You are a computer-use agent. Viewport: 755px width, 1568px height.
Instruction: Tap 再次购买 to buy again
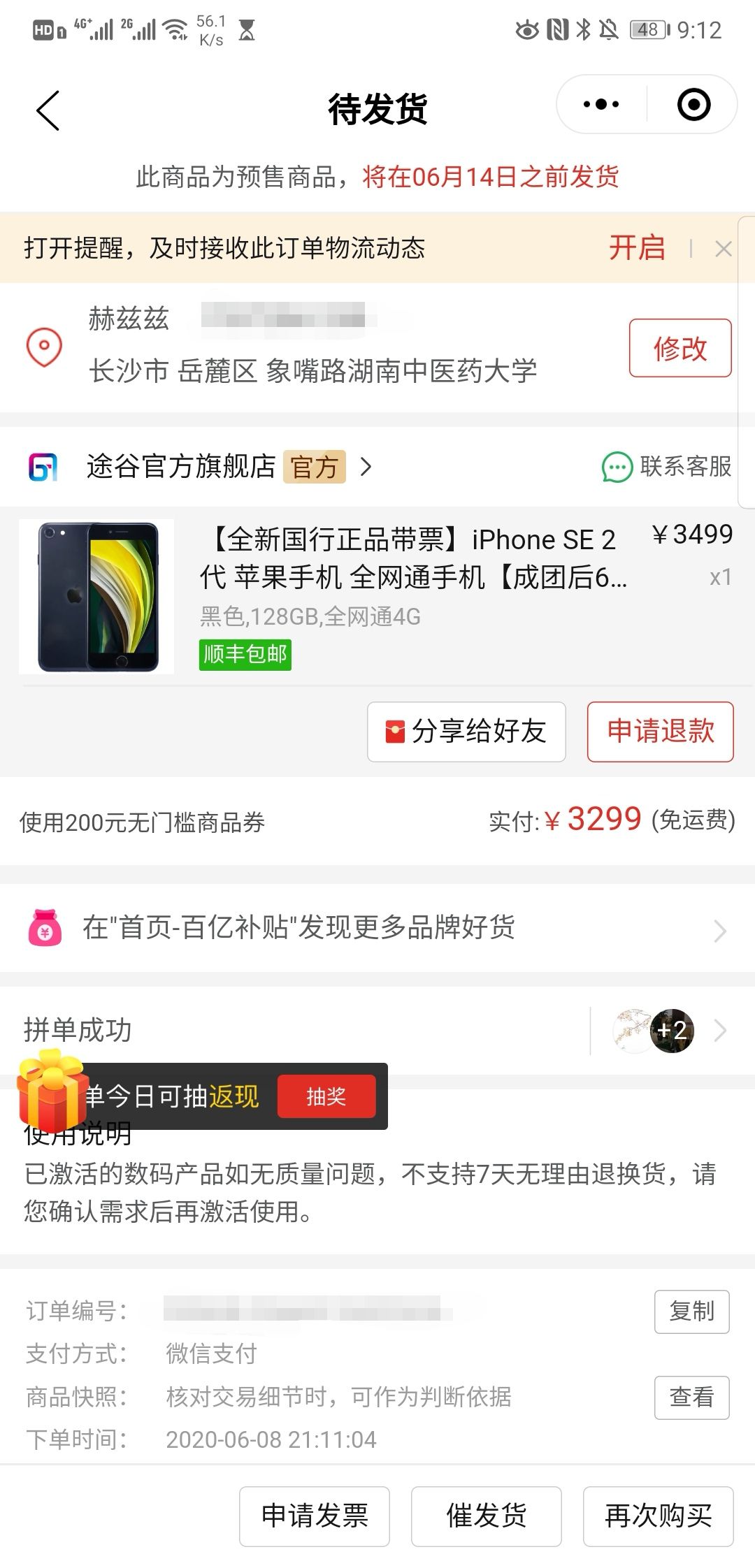click(658, 1516)
